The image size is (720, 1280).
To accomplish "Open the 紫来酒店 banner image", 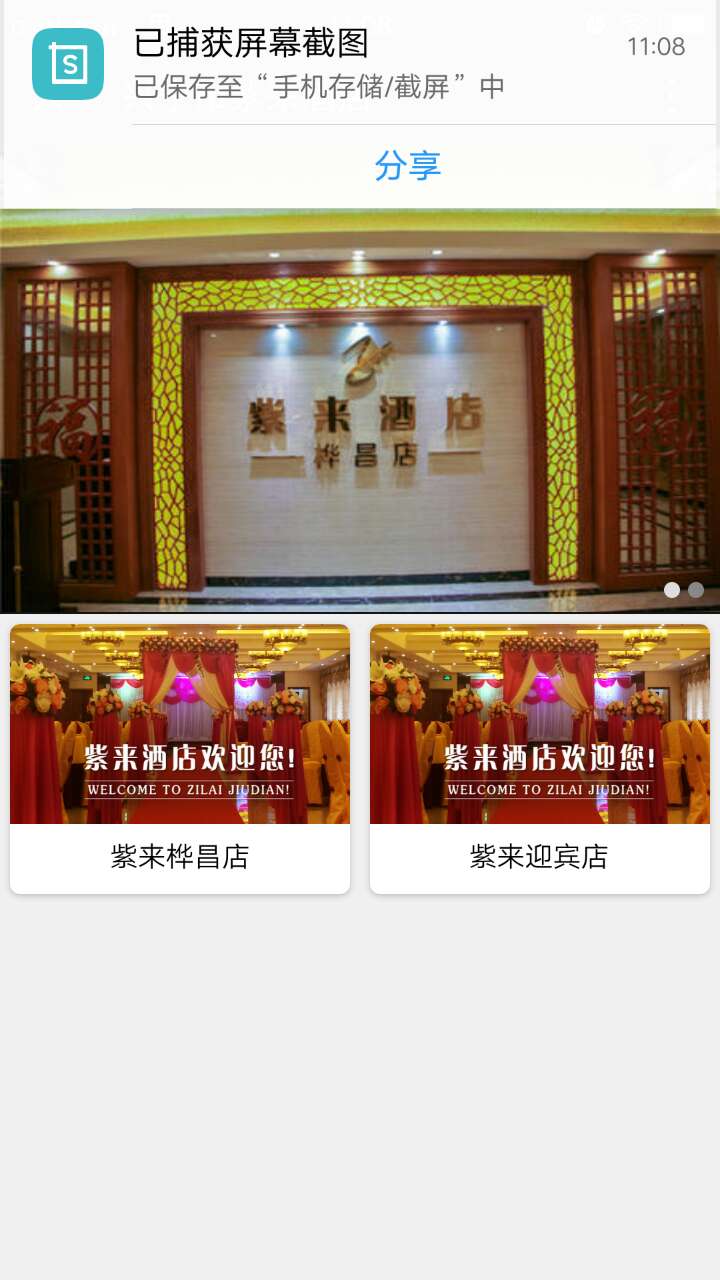I will [360, 420].
